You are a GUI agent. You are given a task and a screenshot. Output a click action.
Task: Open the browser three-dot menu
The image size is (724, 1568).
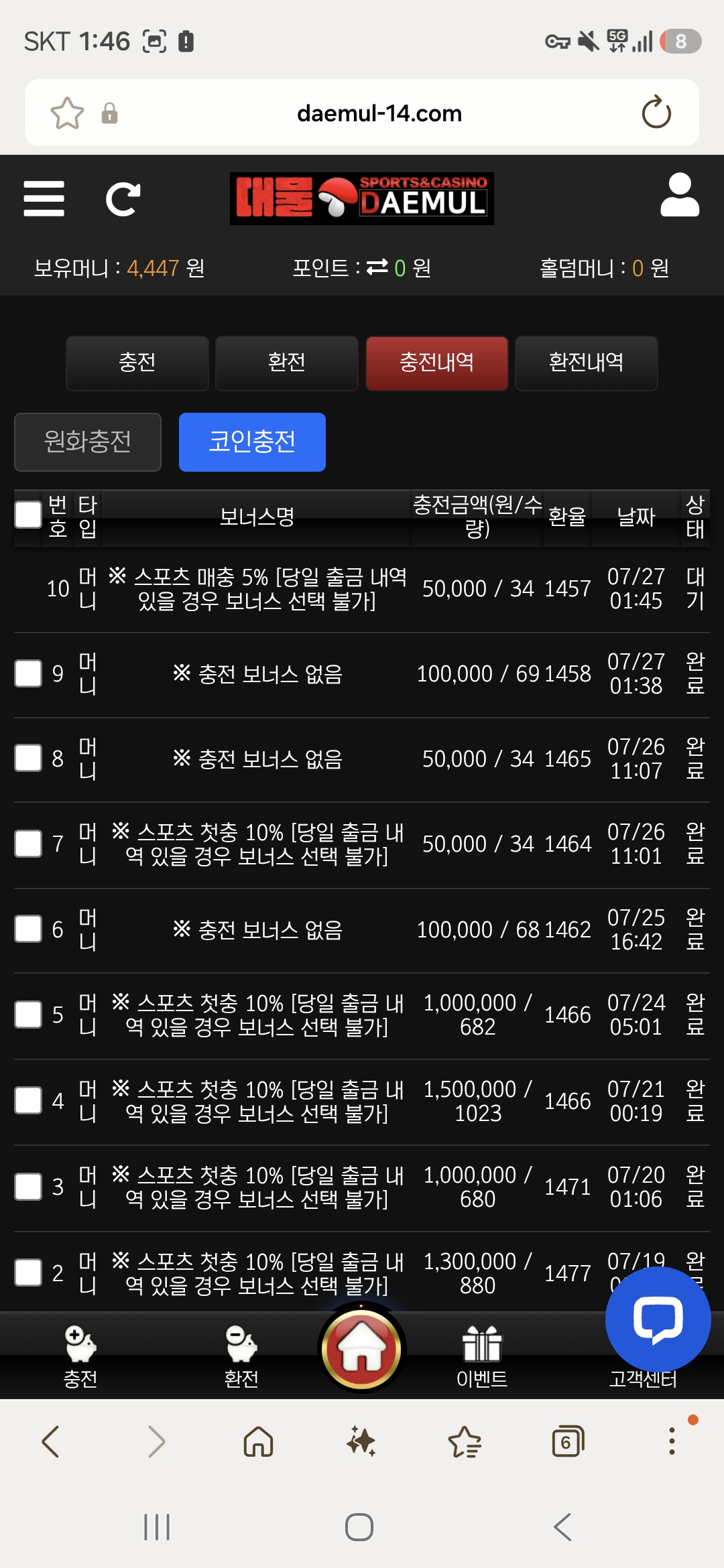(672, 1441)
